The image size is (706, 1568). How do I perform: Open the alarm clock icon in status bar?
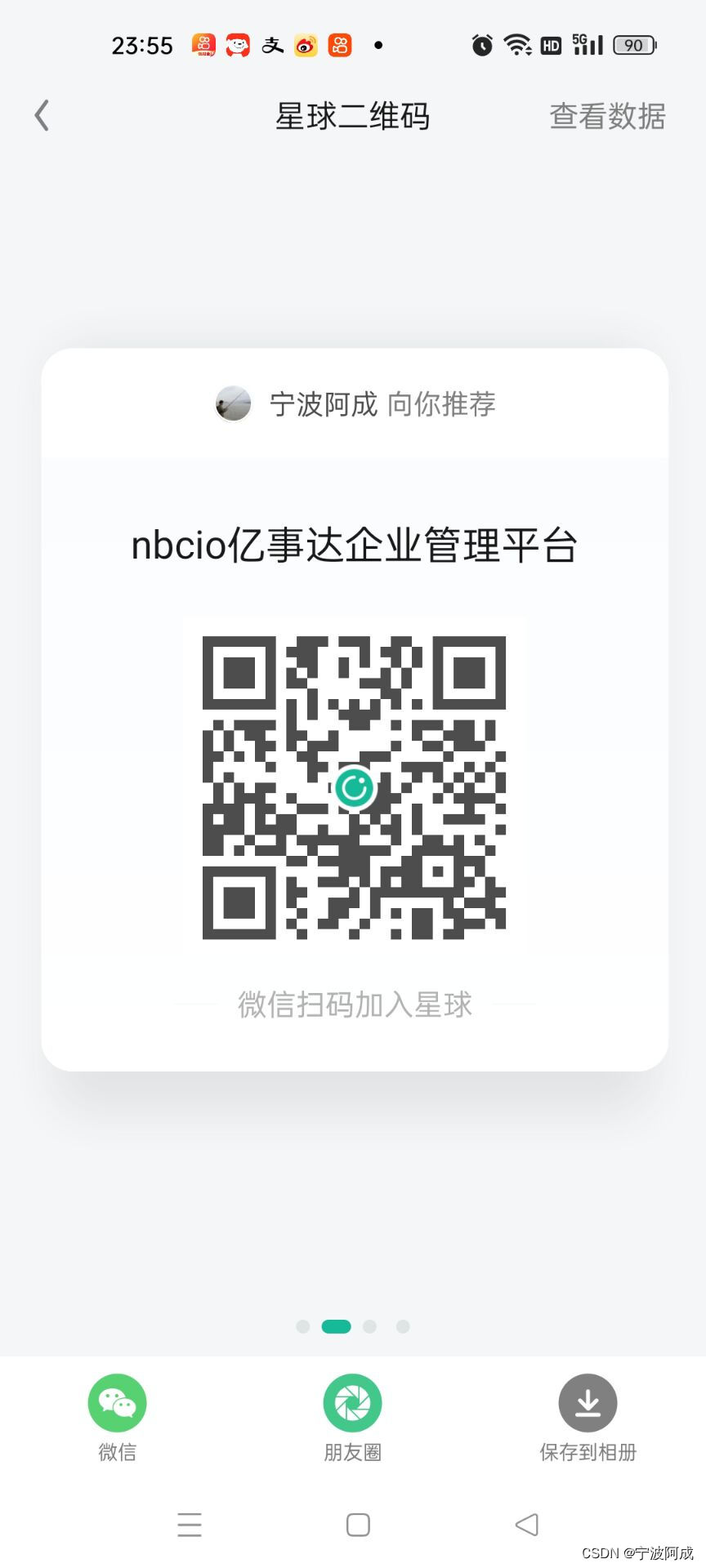coord(481,45)
